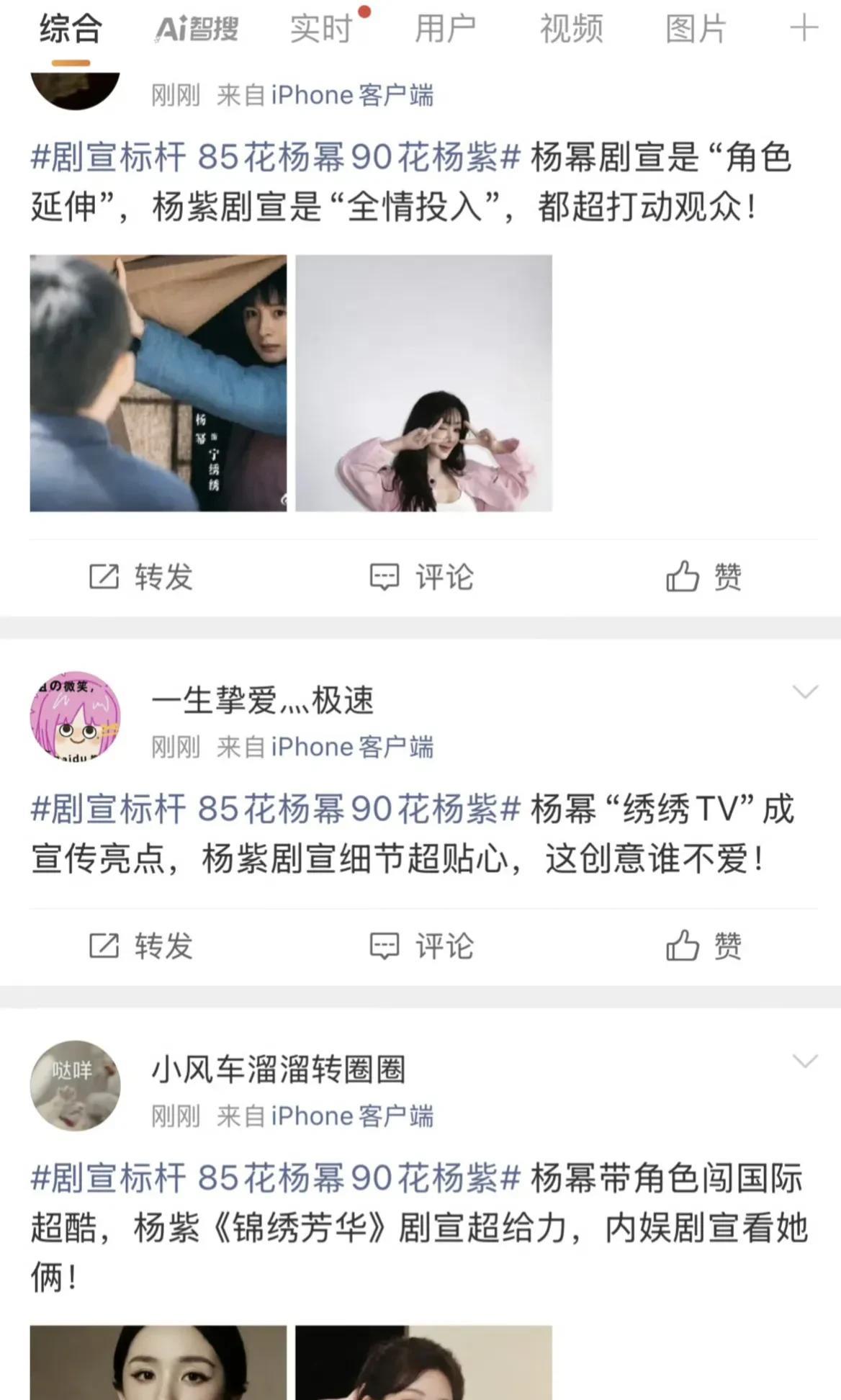Open the 用户 tab
This screenshot has width=841, height=1400.
pyautogui.click(x=446, y=30)
